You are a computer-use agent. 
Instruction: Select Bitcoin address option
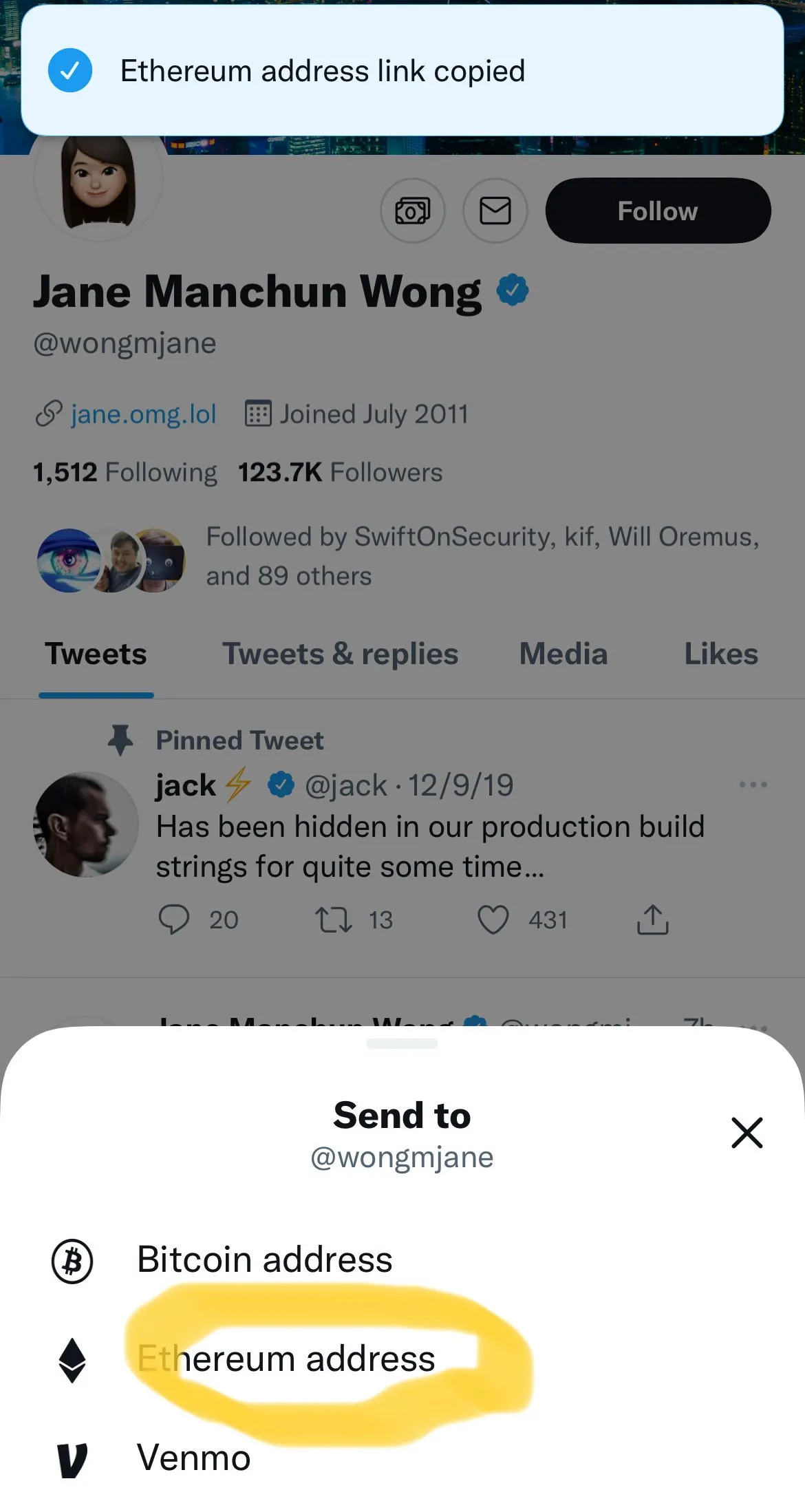point(402,1260)
